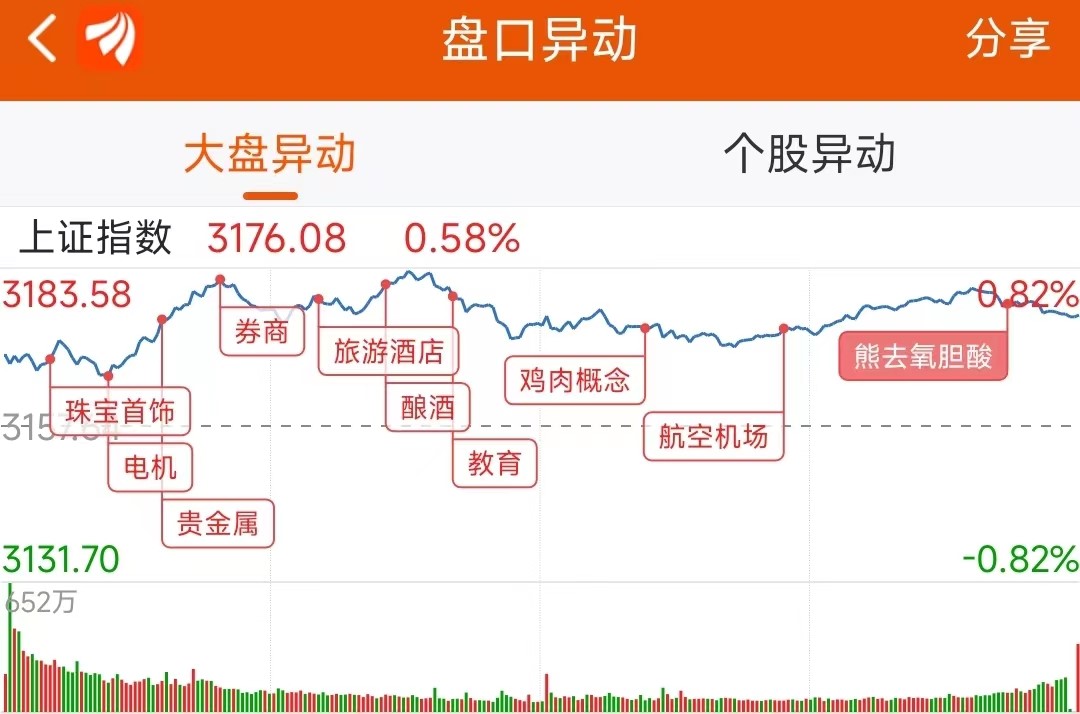Tap the 电机 sector tag

[150, 468]
